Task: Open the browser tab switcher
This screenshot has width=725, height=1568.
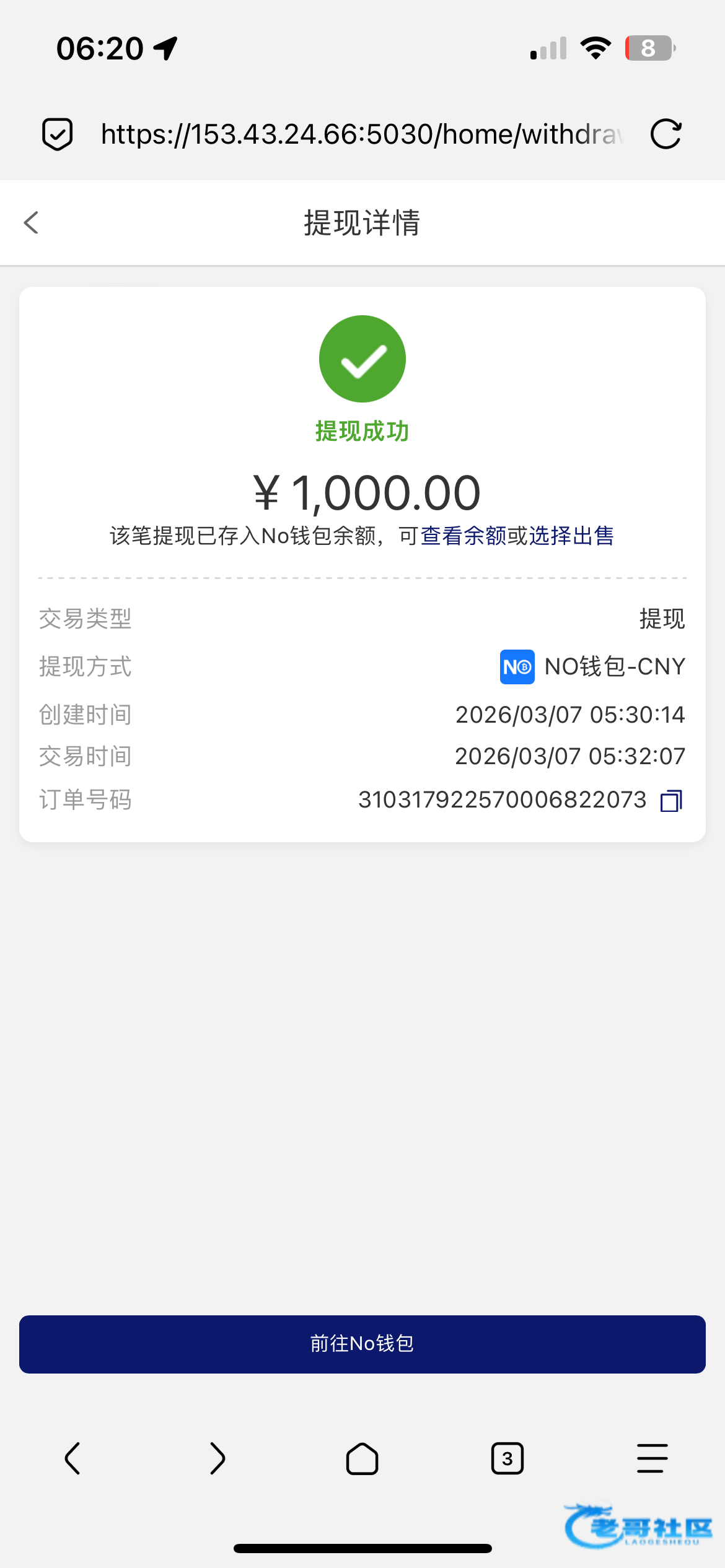Action: (x=507, y=1458)
